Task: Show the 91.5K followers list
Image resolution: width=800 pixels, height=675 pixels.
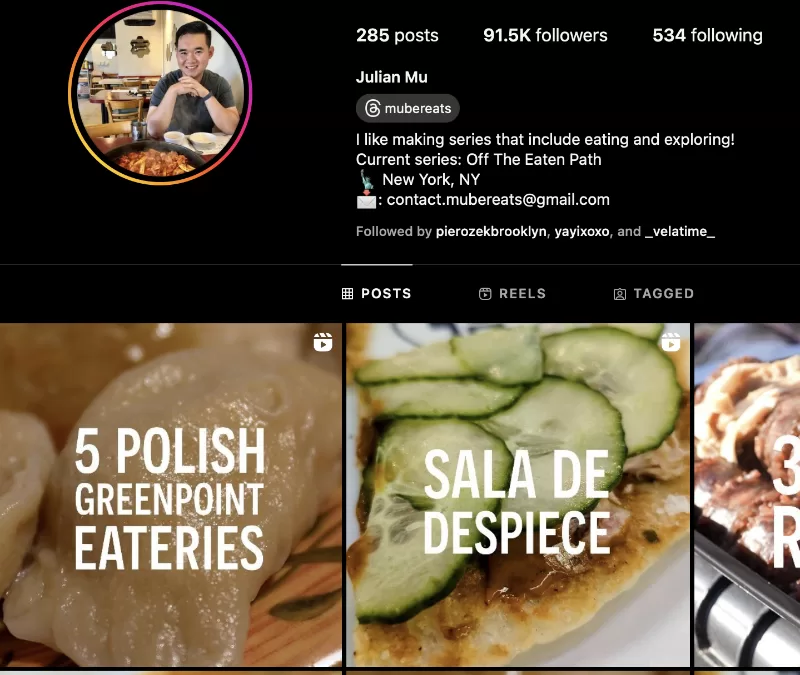Action: point(545,35)
